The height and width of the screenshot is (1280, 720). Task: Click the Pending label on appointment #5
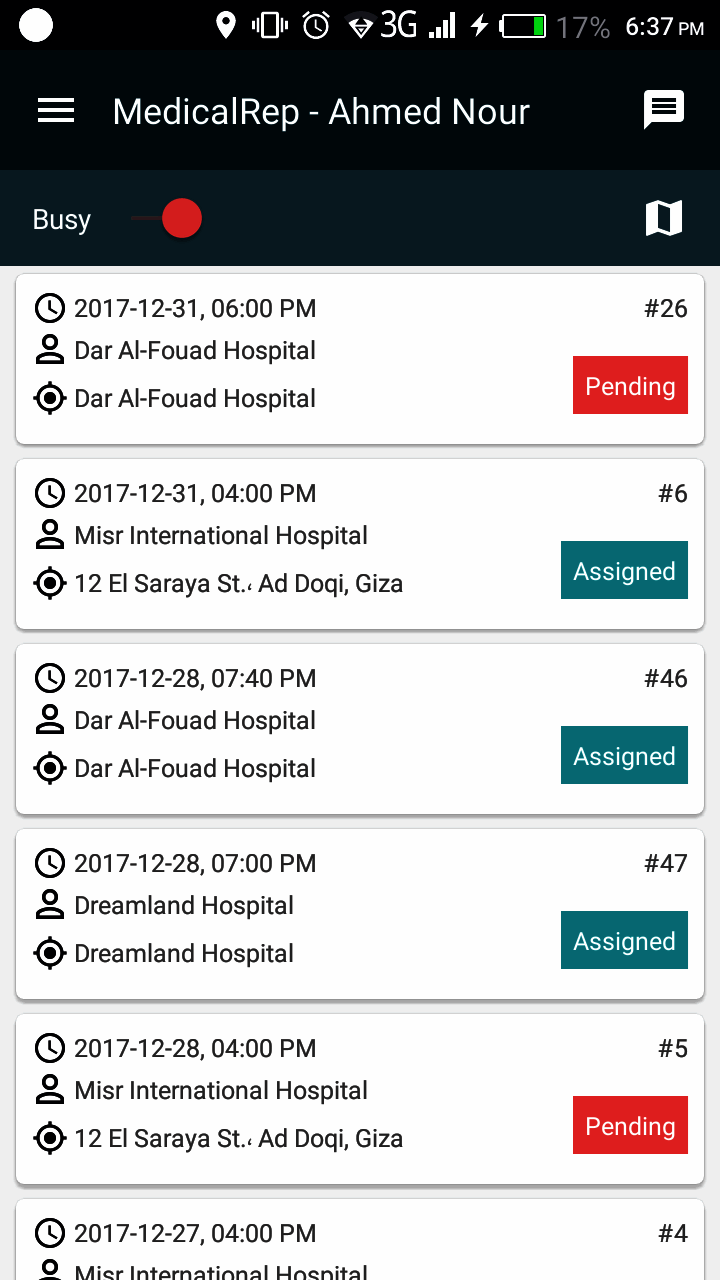pos(630,1125)
